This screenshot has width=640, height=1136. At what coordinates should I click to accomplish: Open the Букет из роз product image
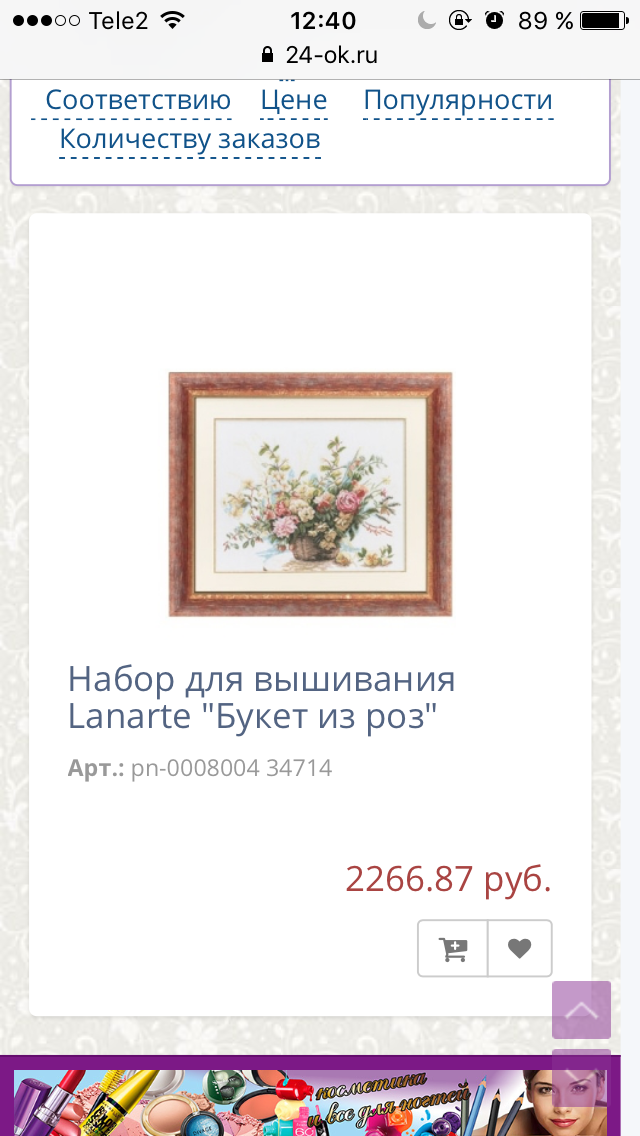pos(310,494)
